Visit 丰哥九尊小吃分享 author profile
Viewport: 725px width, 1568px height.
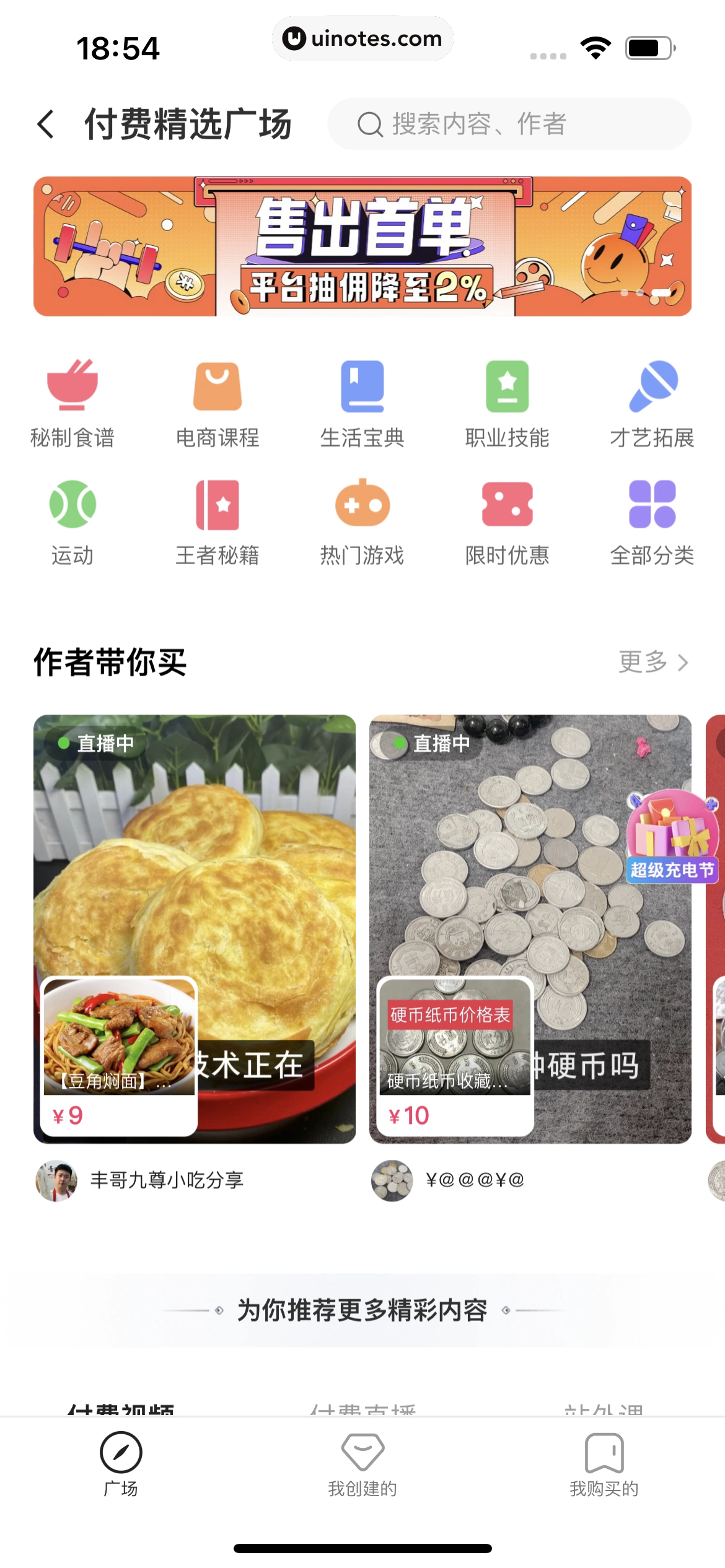tap(140, 1180)
